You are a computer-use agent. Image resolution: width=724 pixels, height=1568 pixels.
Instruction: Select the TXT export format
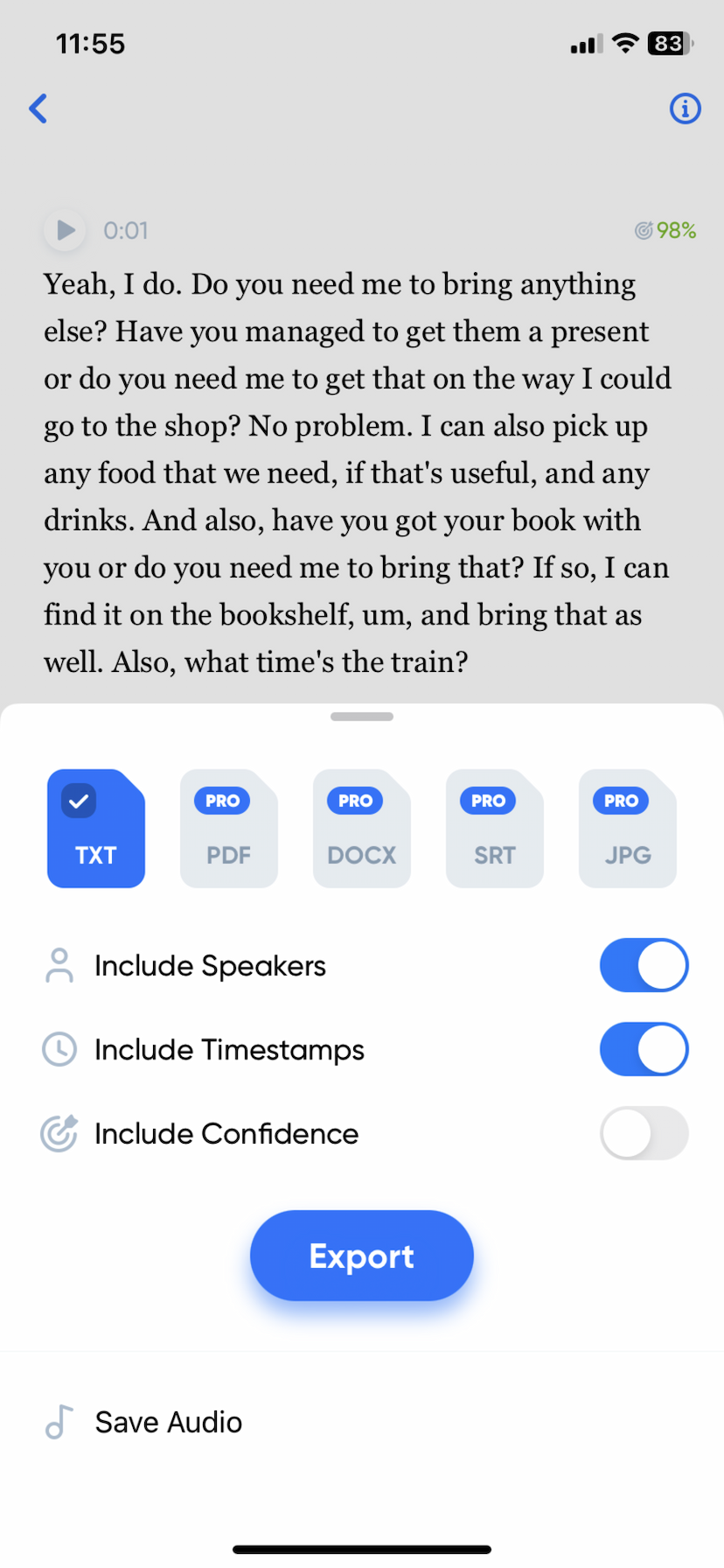95,828
